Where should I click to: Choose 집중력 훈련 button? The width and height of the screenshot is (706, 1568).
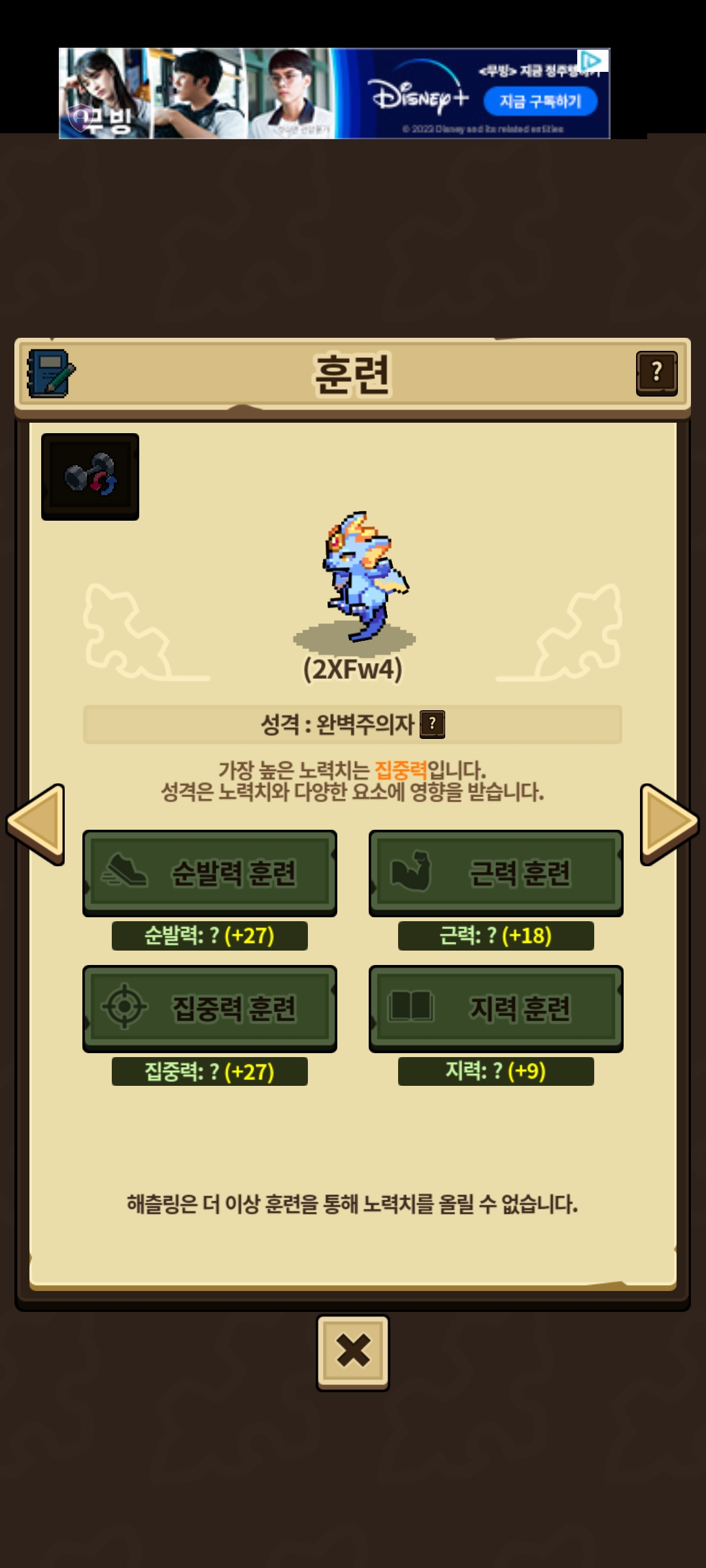click(210, 1008)
